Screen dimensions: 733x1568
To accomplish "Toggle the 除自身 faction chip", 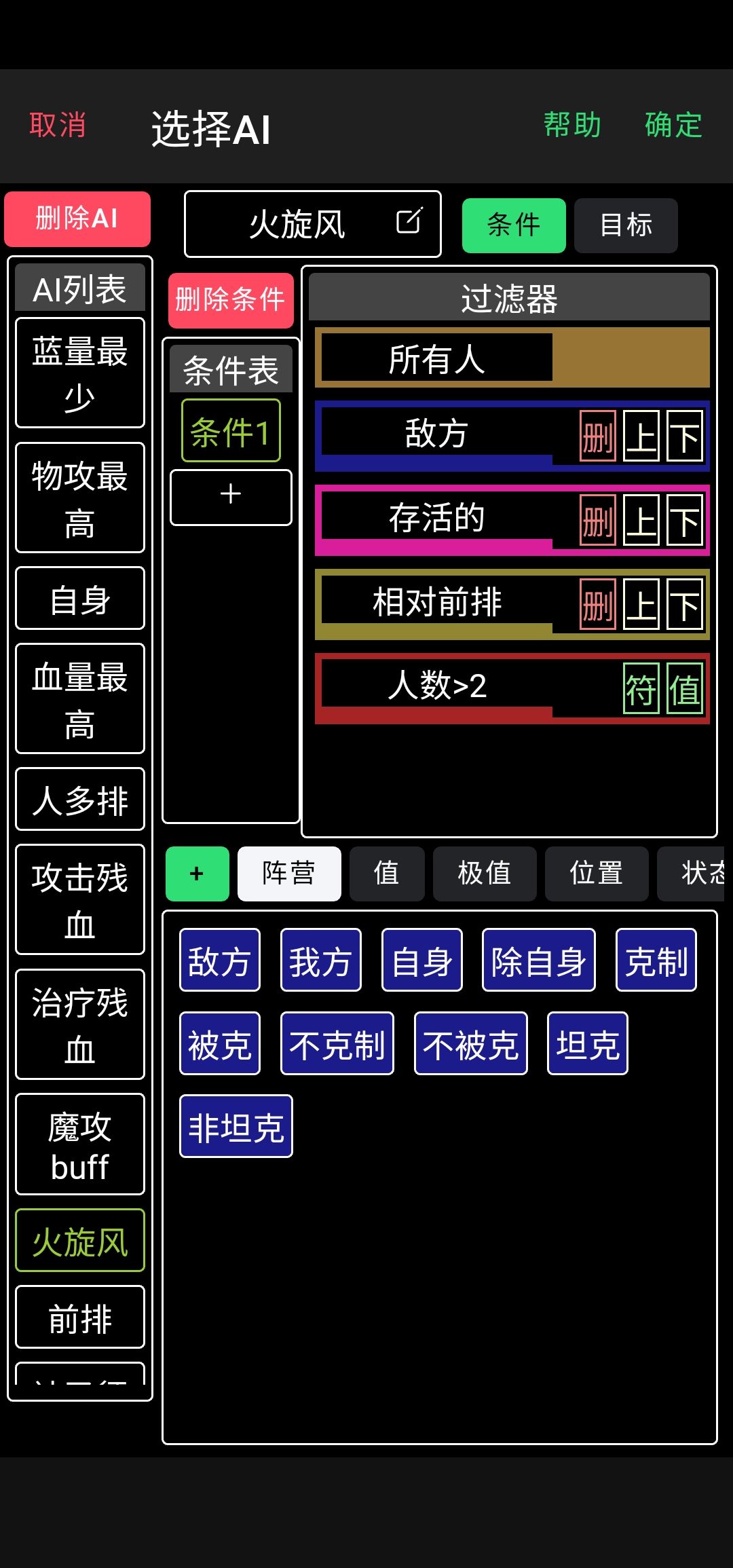I will click(538, 959).
